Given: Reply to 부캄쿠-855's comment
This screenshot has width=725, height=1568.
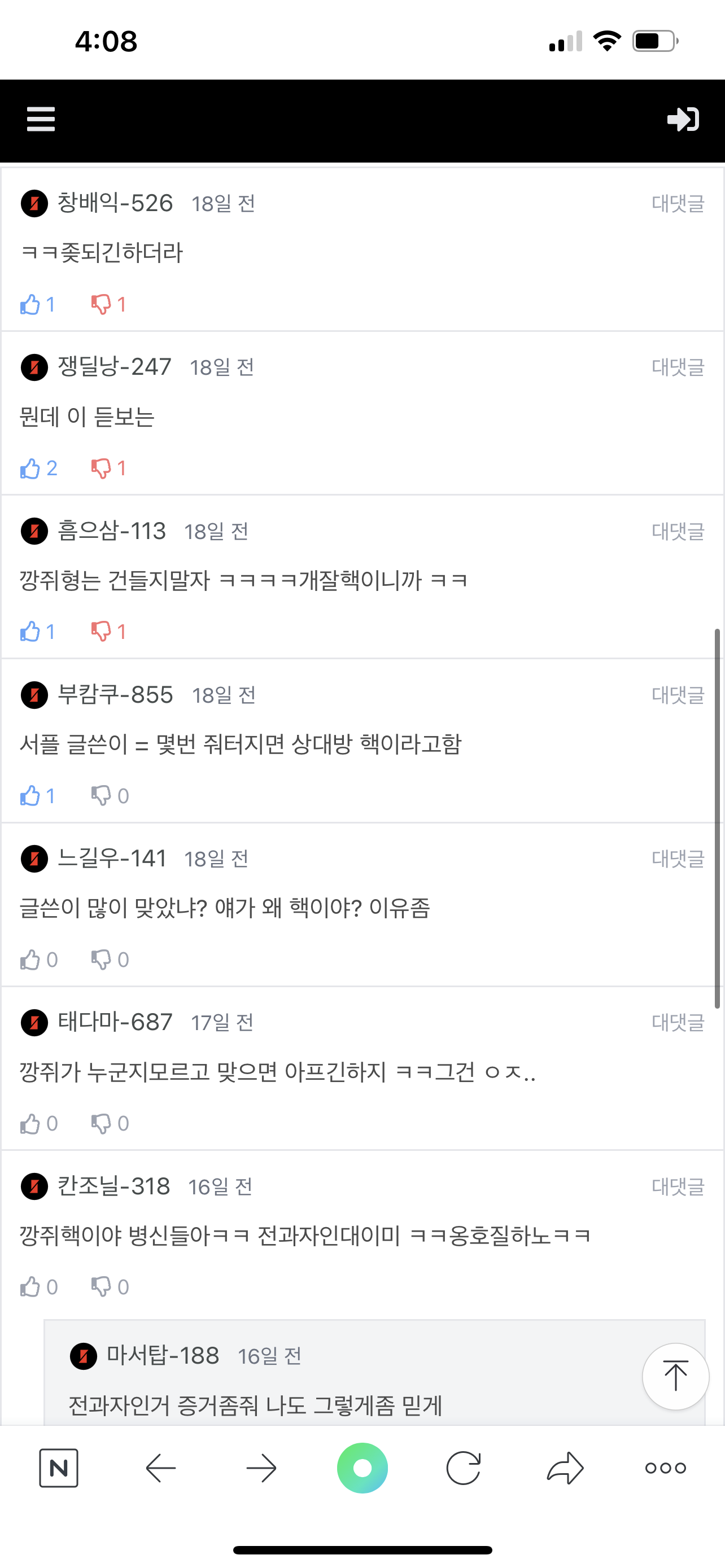Looking at the screenshot, I should tap(678, 694).
